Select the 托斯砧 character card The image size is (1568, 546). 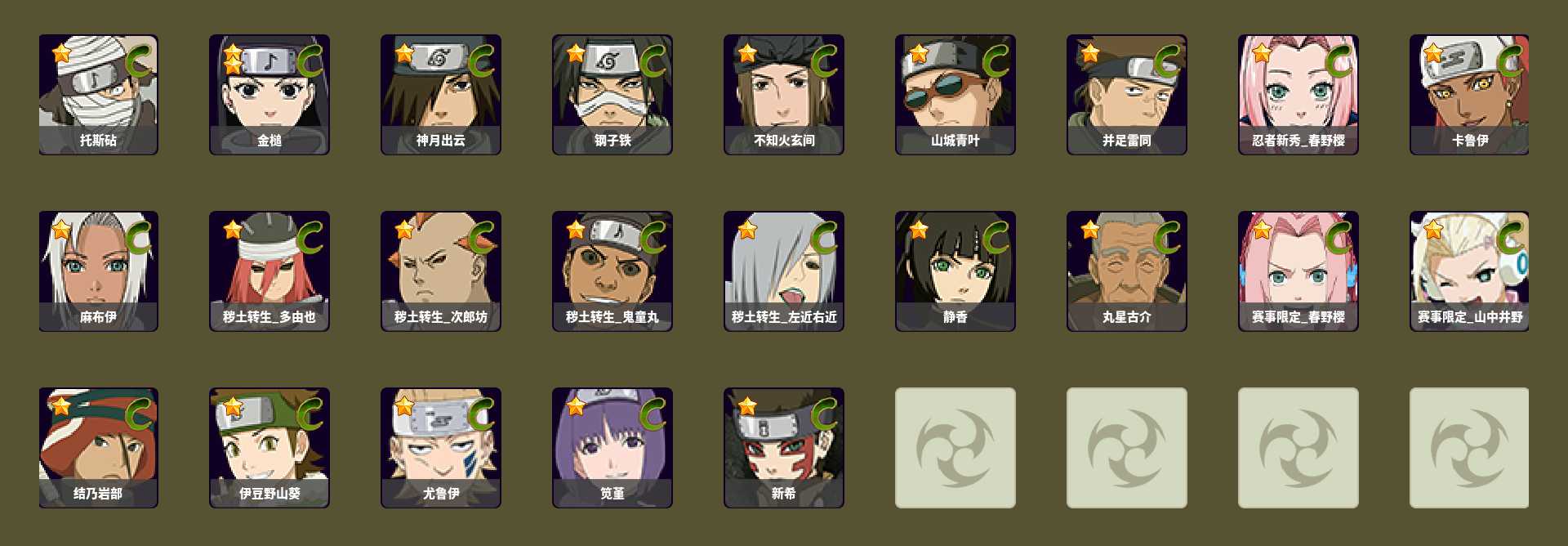coord(98,94)
